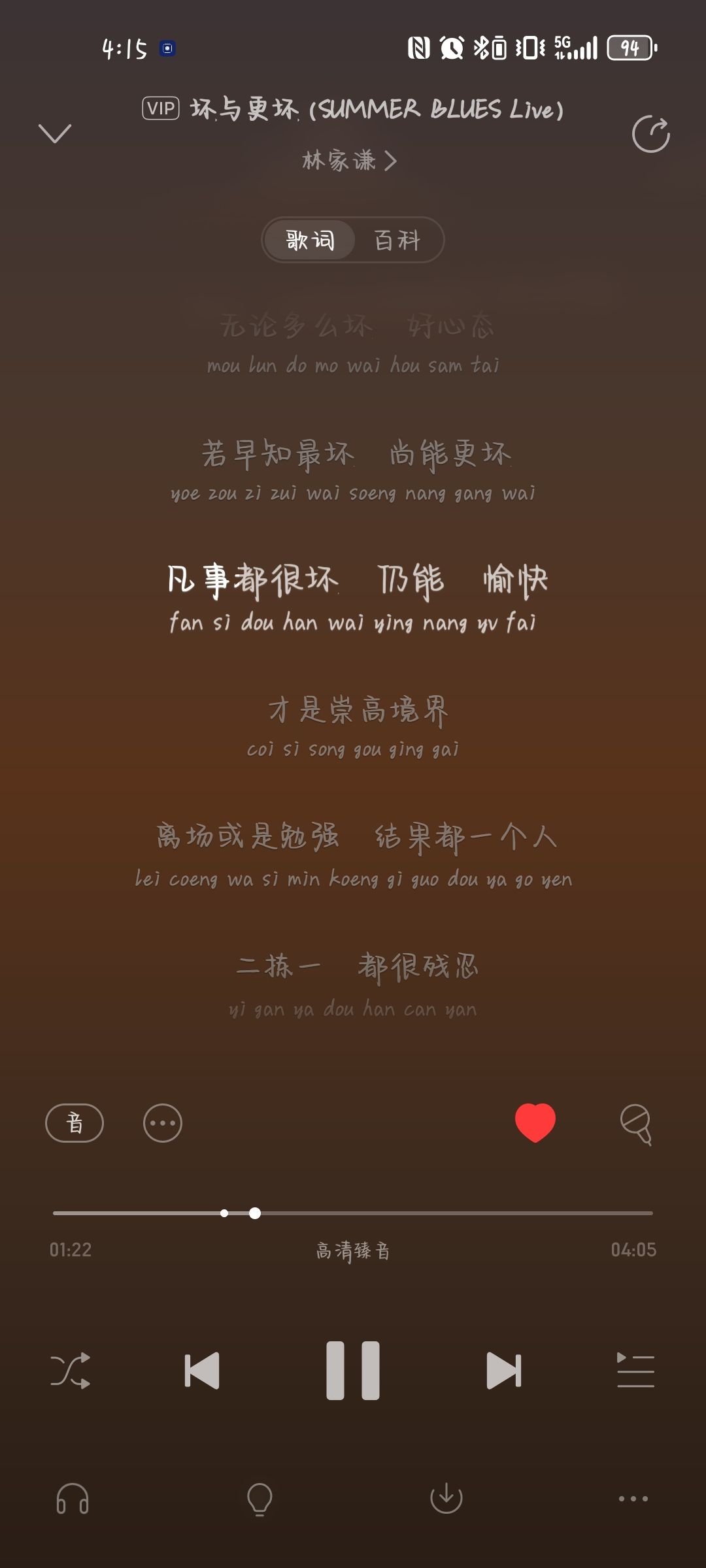This screenshot has height=1568, width=706.
Task: Open the play queue list
Action: coord(635,1370)
